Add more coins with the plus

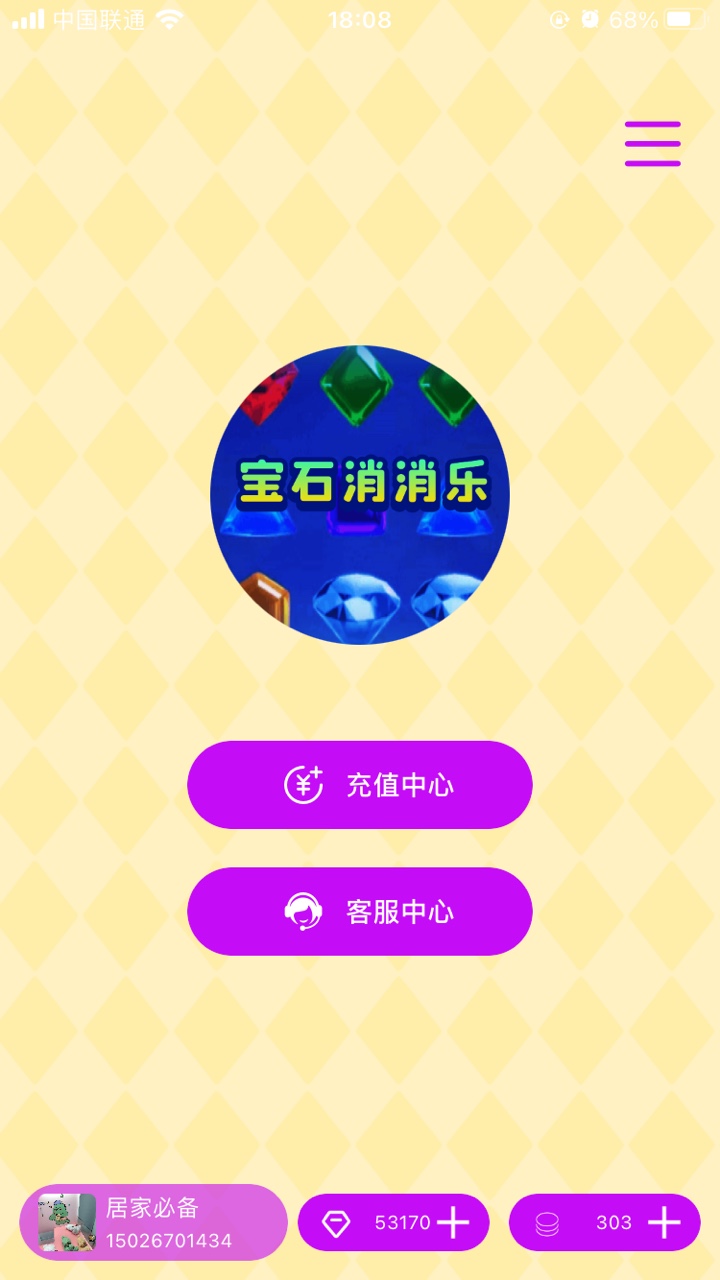pyautogui.click(x=664, y=1222)
